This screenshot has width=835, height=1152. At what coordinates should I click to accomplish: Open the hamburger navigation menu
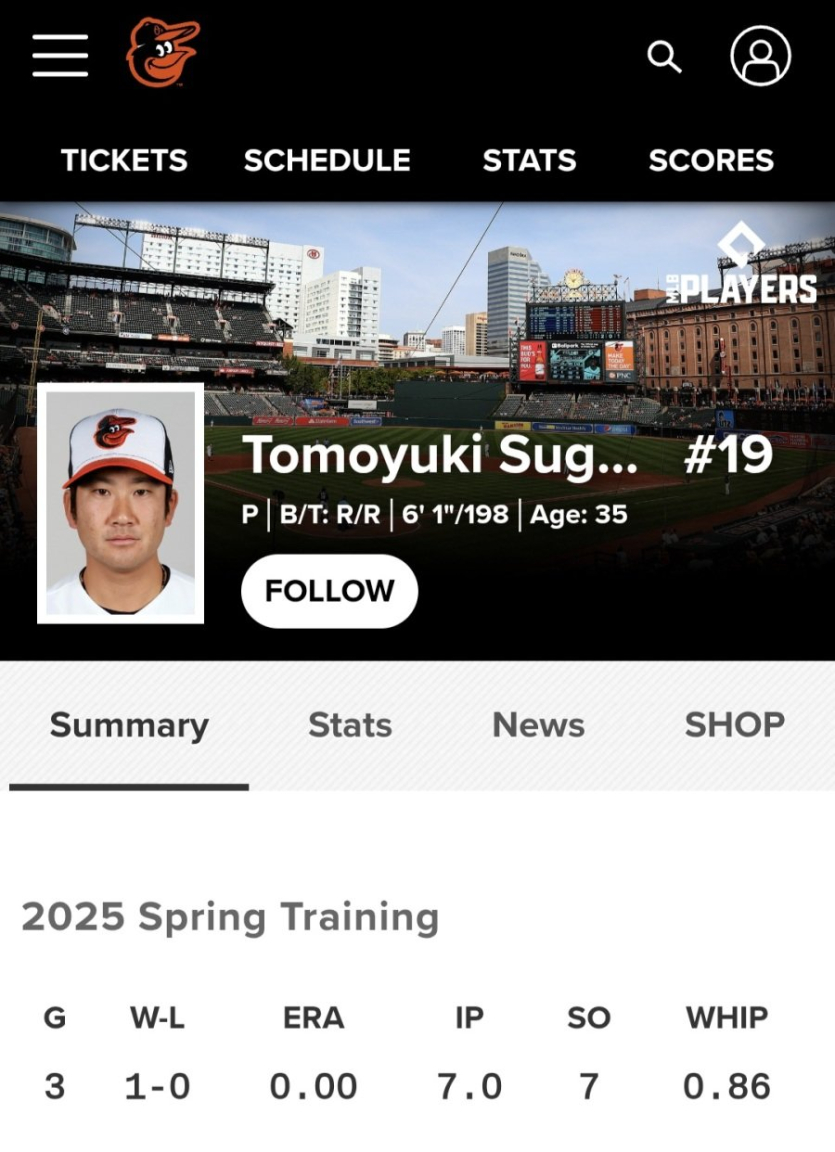click(60, 56)
